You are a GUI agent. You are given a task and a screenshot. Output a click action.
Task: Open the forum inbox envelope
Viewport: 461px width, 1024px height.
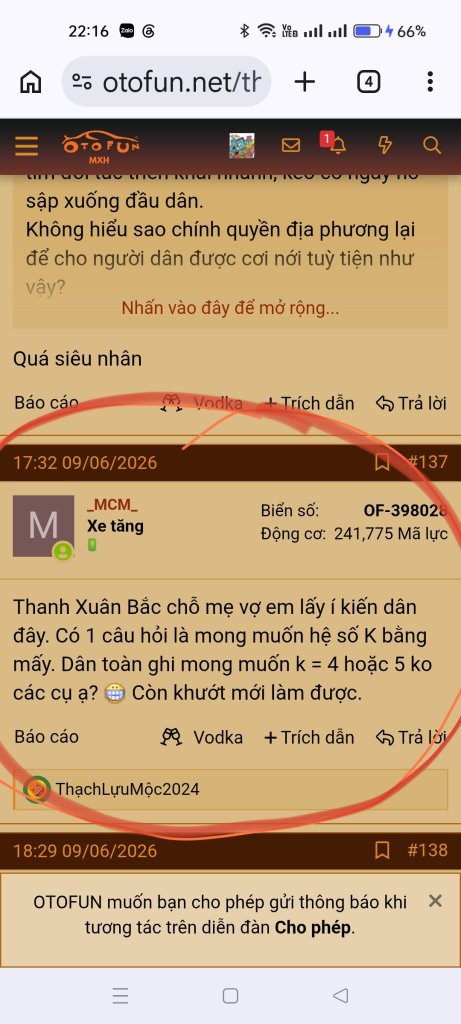pyautogui.click(x=291, y=146)
